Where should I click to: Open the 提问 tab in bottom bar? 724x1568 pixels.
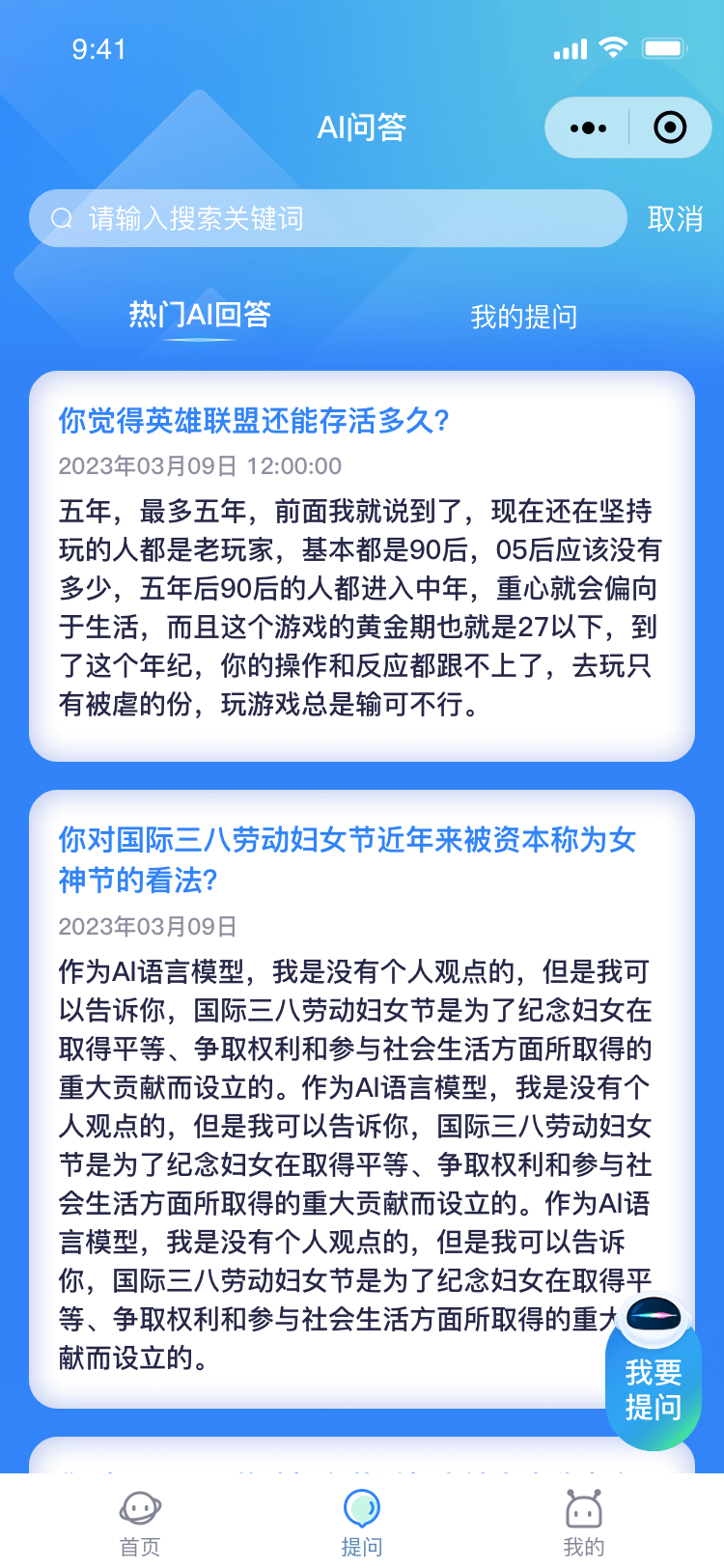[x=362, y=1523]
